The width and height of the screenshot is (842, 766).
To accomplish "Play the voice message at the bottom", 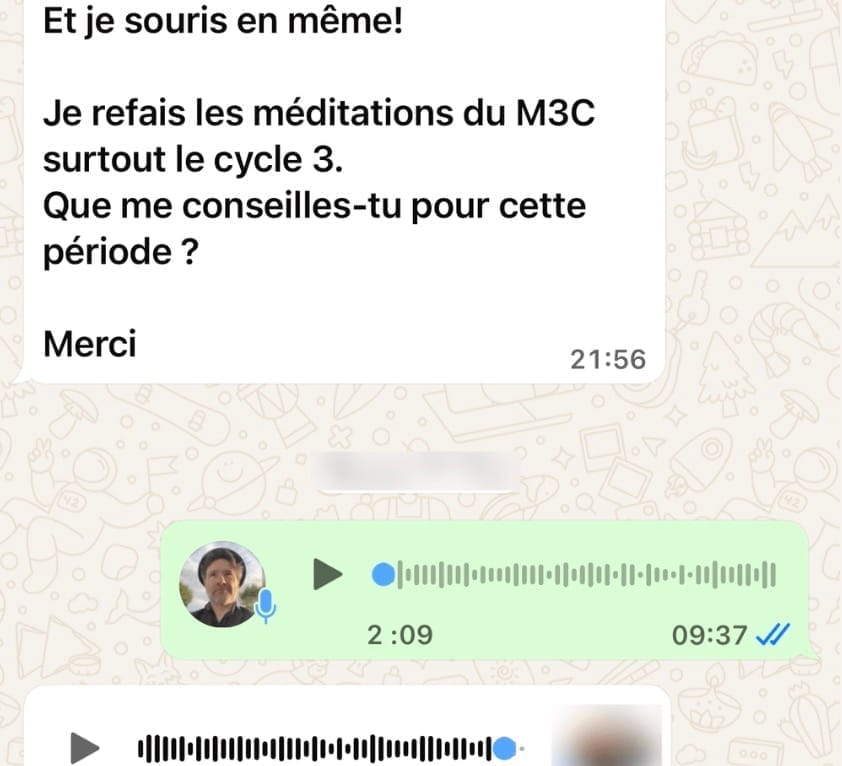I will pos(85,746).
